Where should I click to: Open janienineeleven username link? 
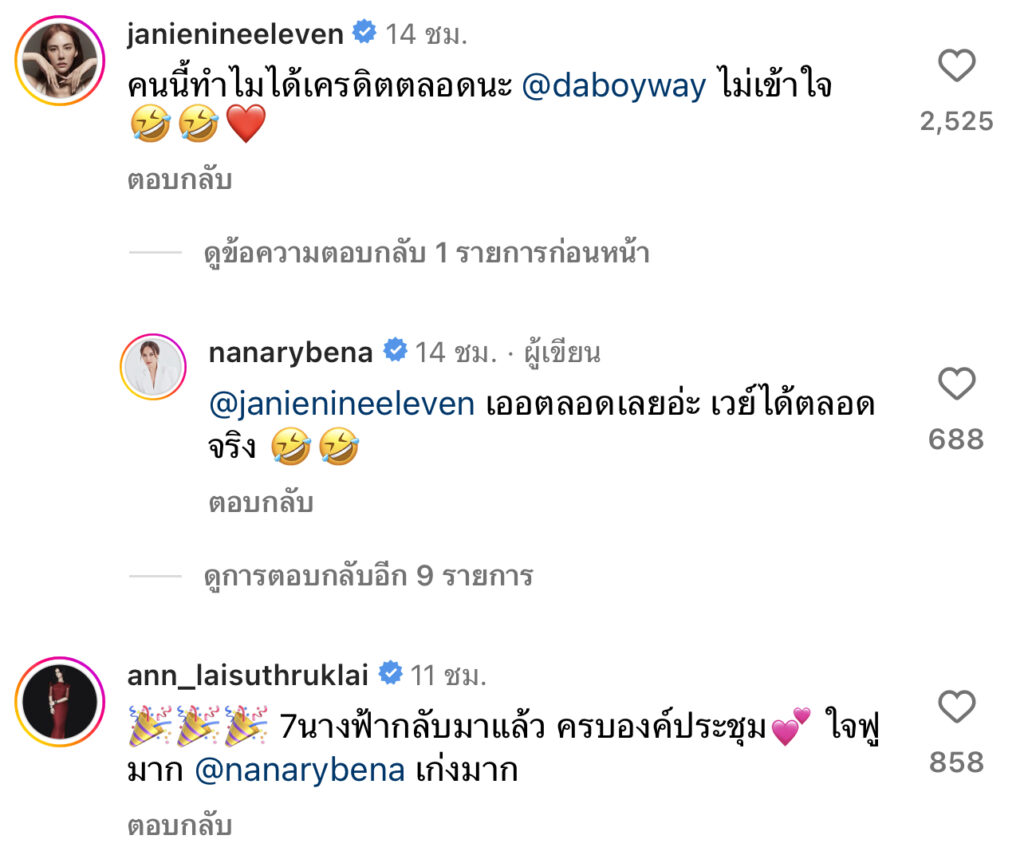point(235,34)
